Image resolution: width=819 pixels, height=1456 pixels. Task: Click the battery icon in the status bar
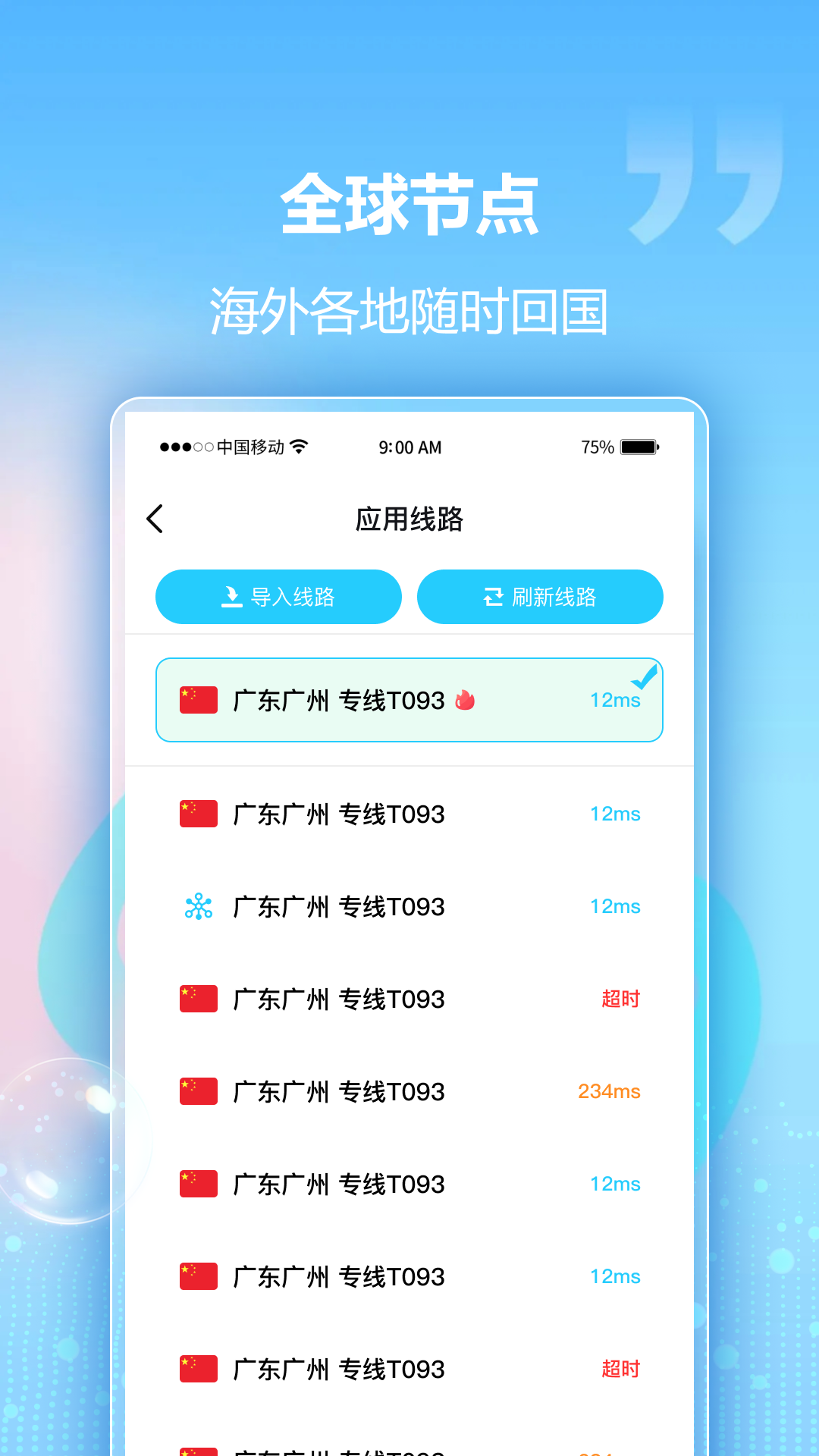639,447
